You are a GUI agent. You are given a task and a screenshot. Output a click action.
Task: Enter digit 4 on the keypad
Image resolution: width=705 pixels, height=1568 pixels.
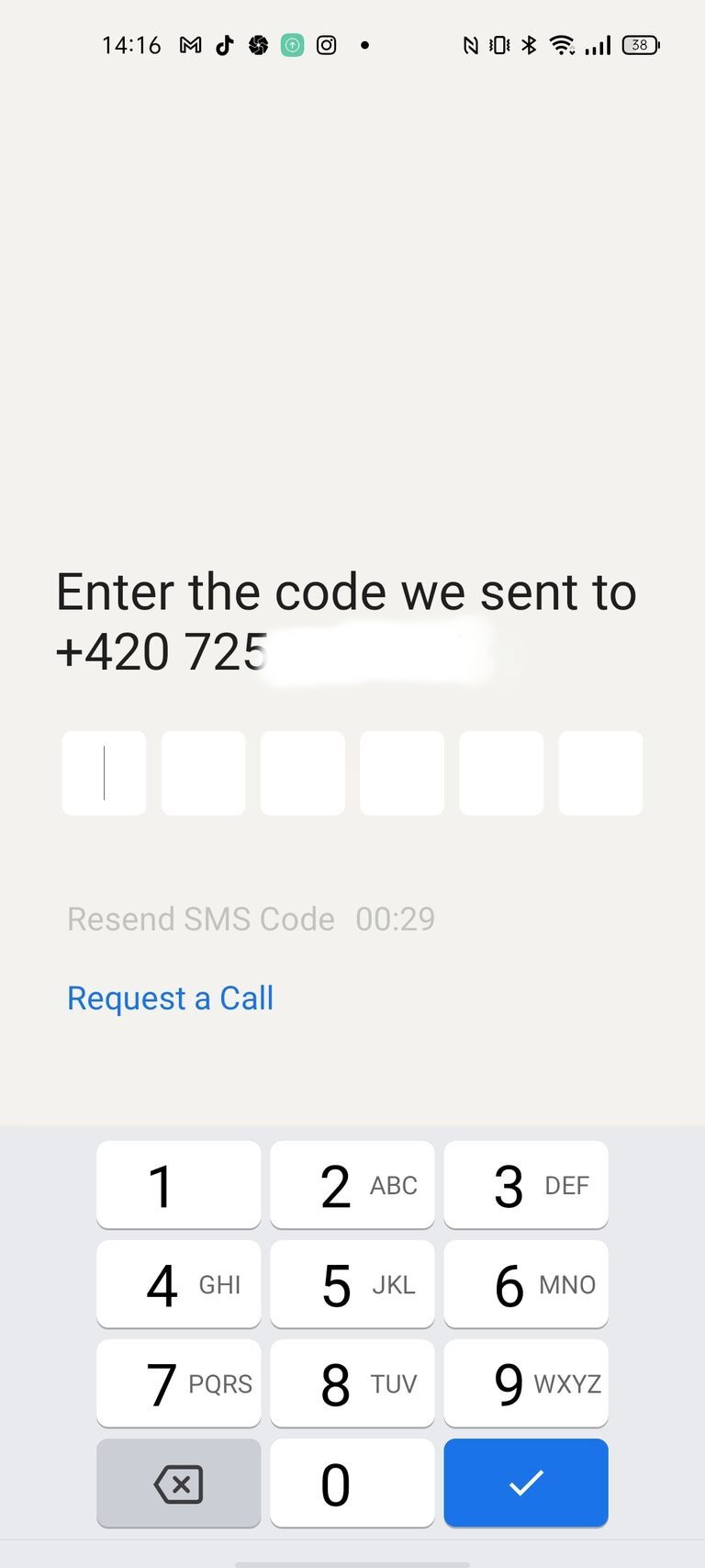[x=178, y=1284]
